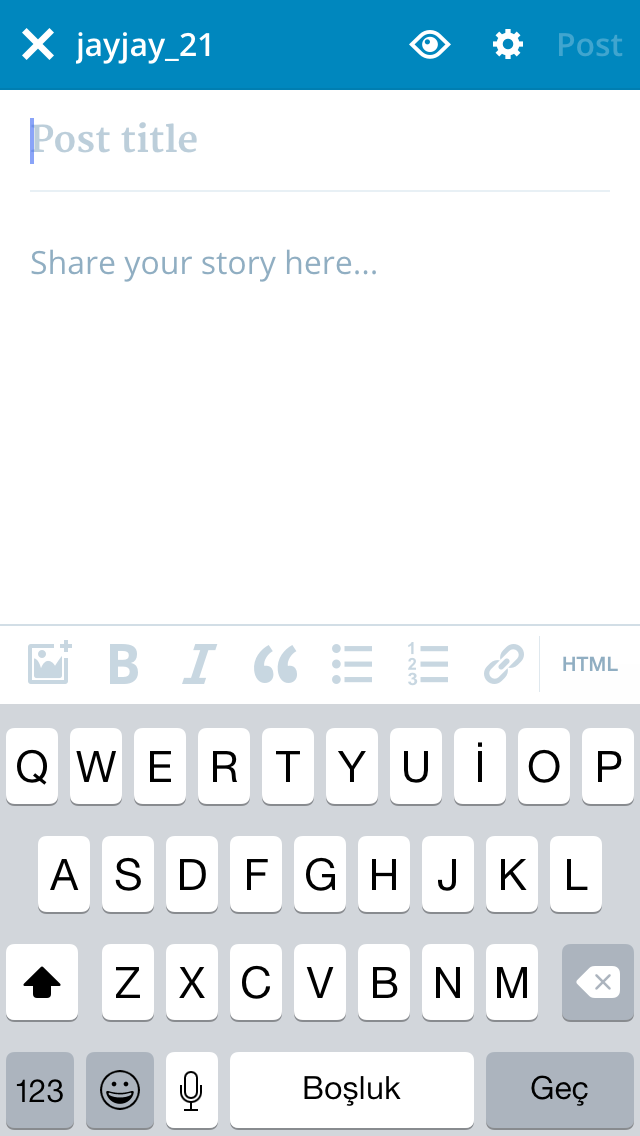Tap the microphone dictation key
The height and width of the screenshot is (1136, 640).
coord(191,1090)
